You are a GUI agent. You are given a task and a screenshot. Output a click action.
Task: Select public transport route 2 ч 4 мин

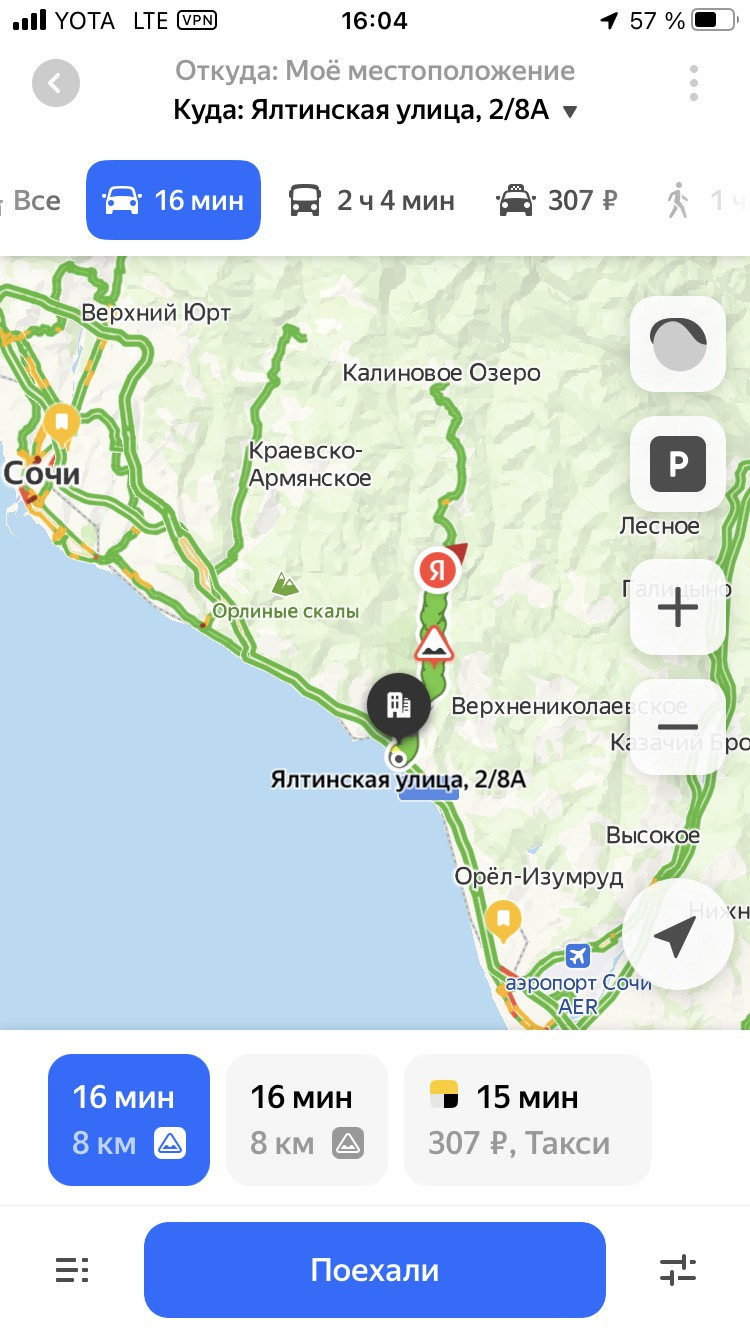point(371,200)
